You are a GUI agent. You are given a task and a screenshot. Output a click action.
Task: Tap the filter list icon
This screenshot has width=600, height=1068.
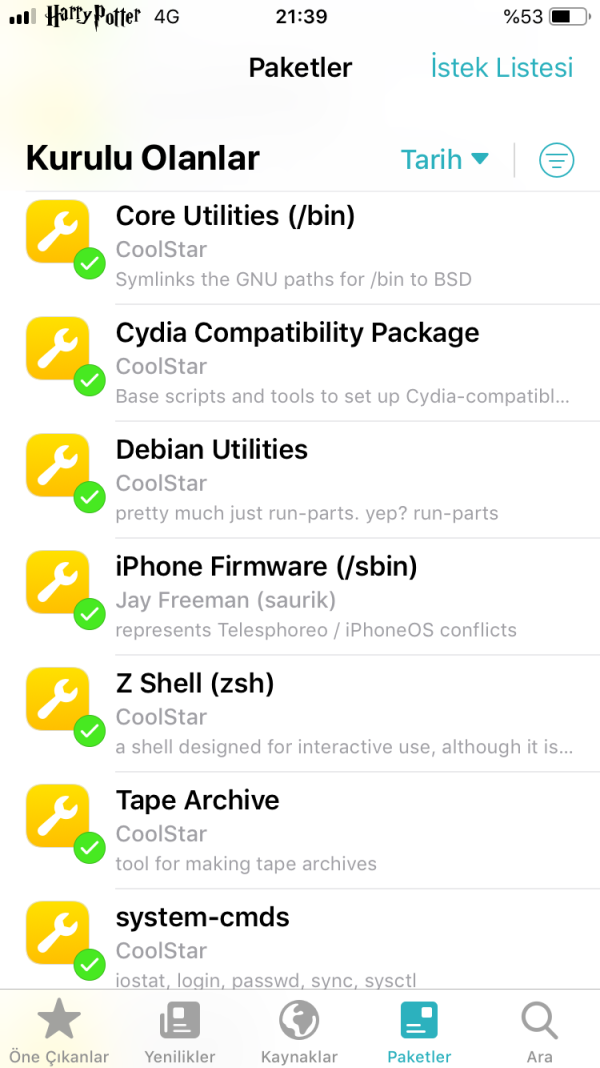click(x=556, y=160)
